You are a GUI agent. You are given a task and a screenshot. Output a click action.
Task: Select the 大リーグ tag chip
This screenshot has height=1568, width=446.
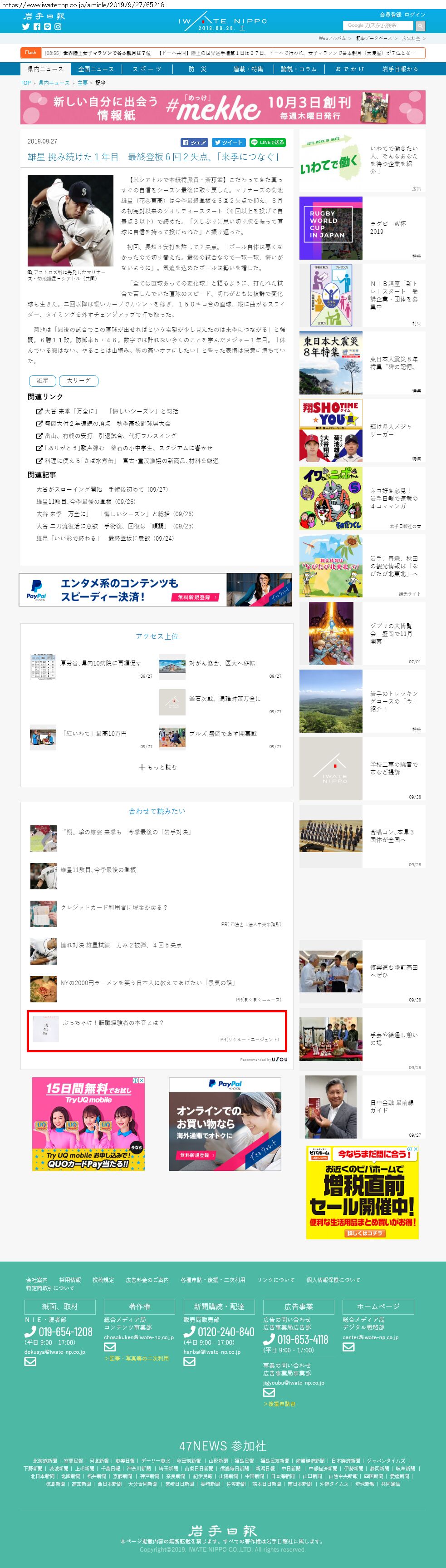pyautogui.click(x=78, y=380)
